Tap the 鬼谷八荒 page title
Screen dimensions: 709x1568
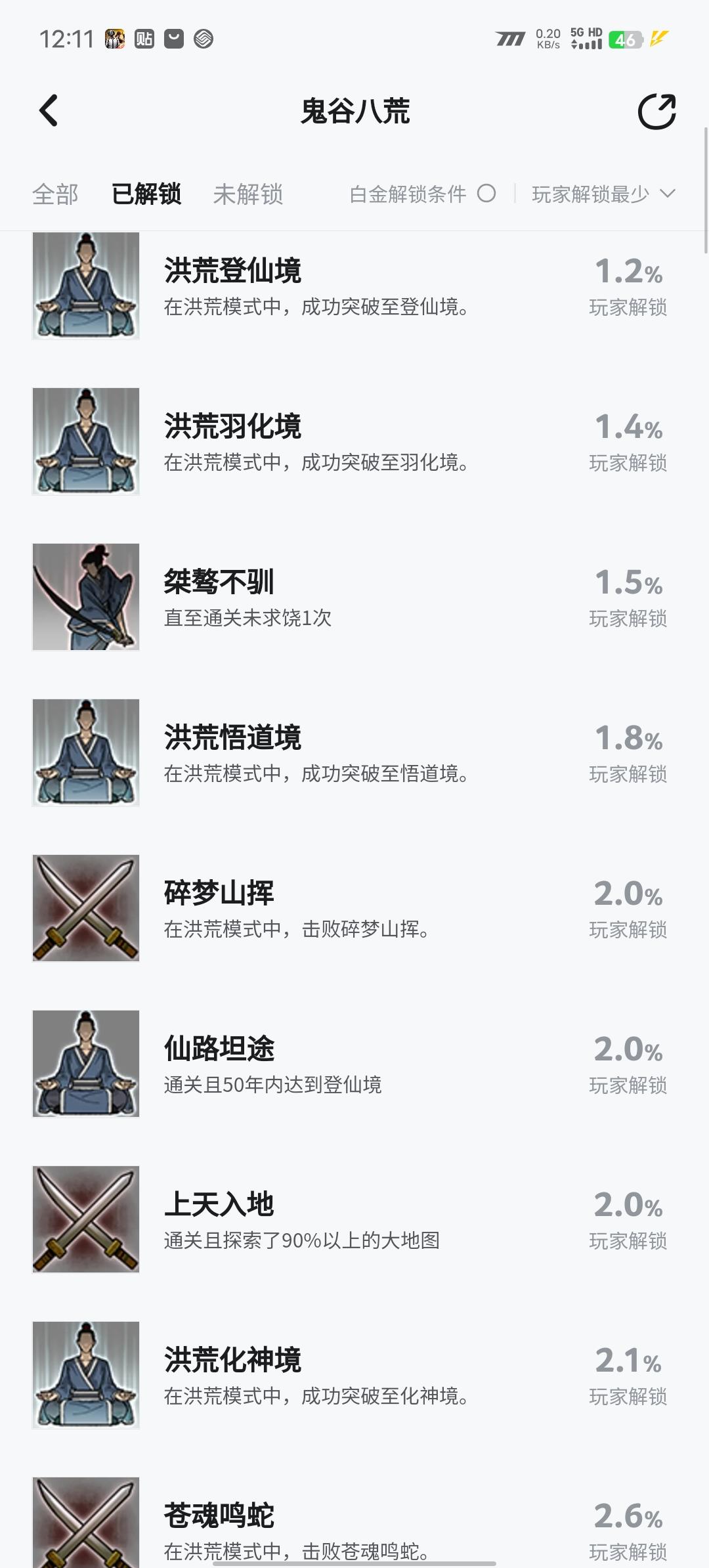click(354, 112)
